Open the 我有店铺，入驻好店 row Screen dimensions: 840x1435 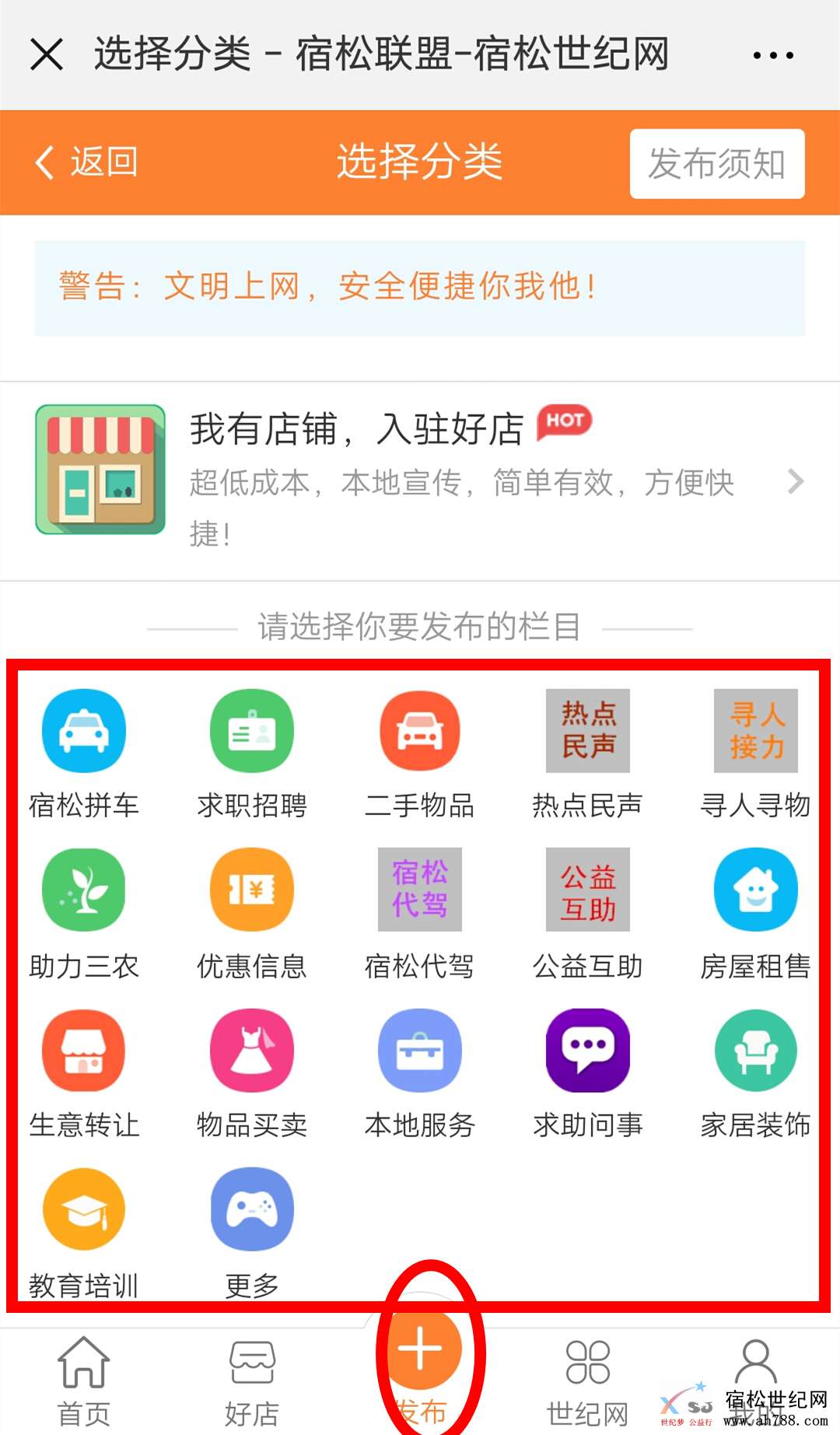(420, 480)
